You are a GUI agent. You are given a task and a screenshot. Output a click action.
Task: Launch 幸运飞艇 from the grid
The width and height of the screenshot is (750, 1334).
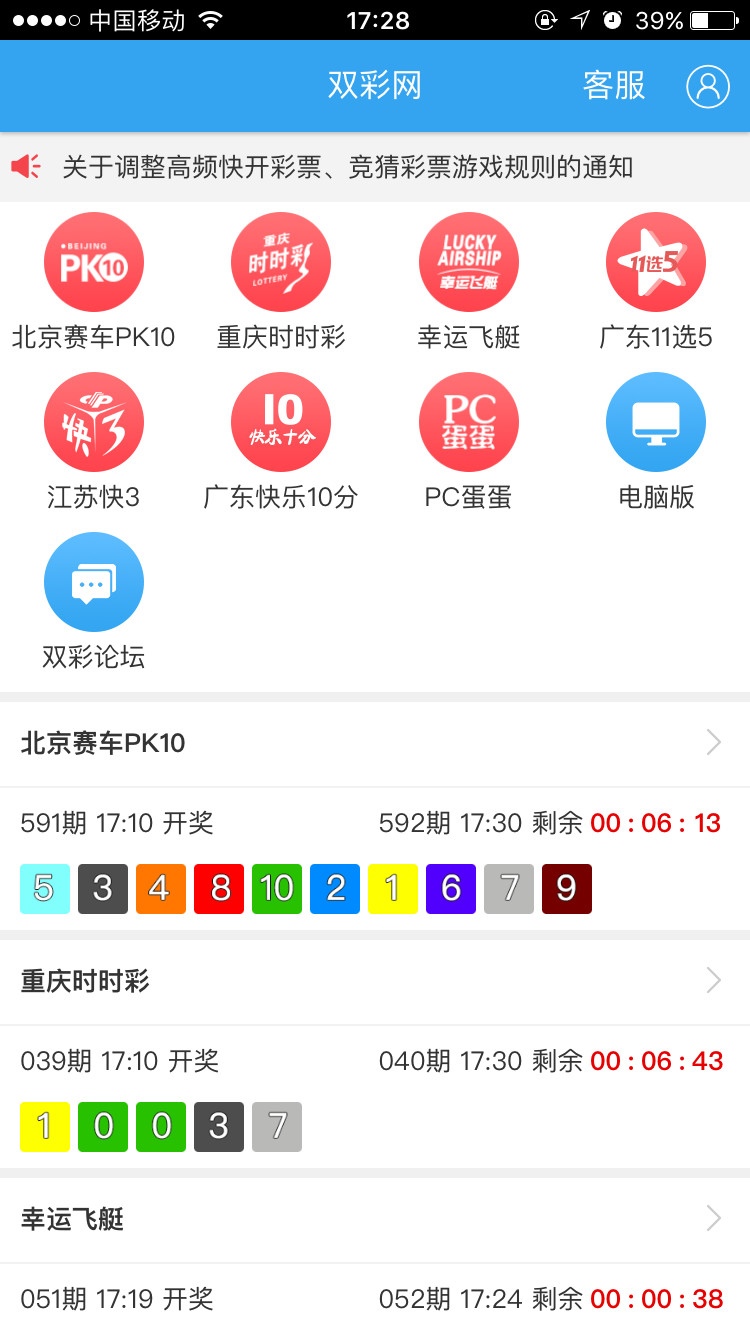(x=468, y=263)
